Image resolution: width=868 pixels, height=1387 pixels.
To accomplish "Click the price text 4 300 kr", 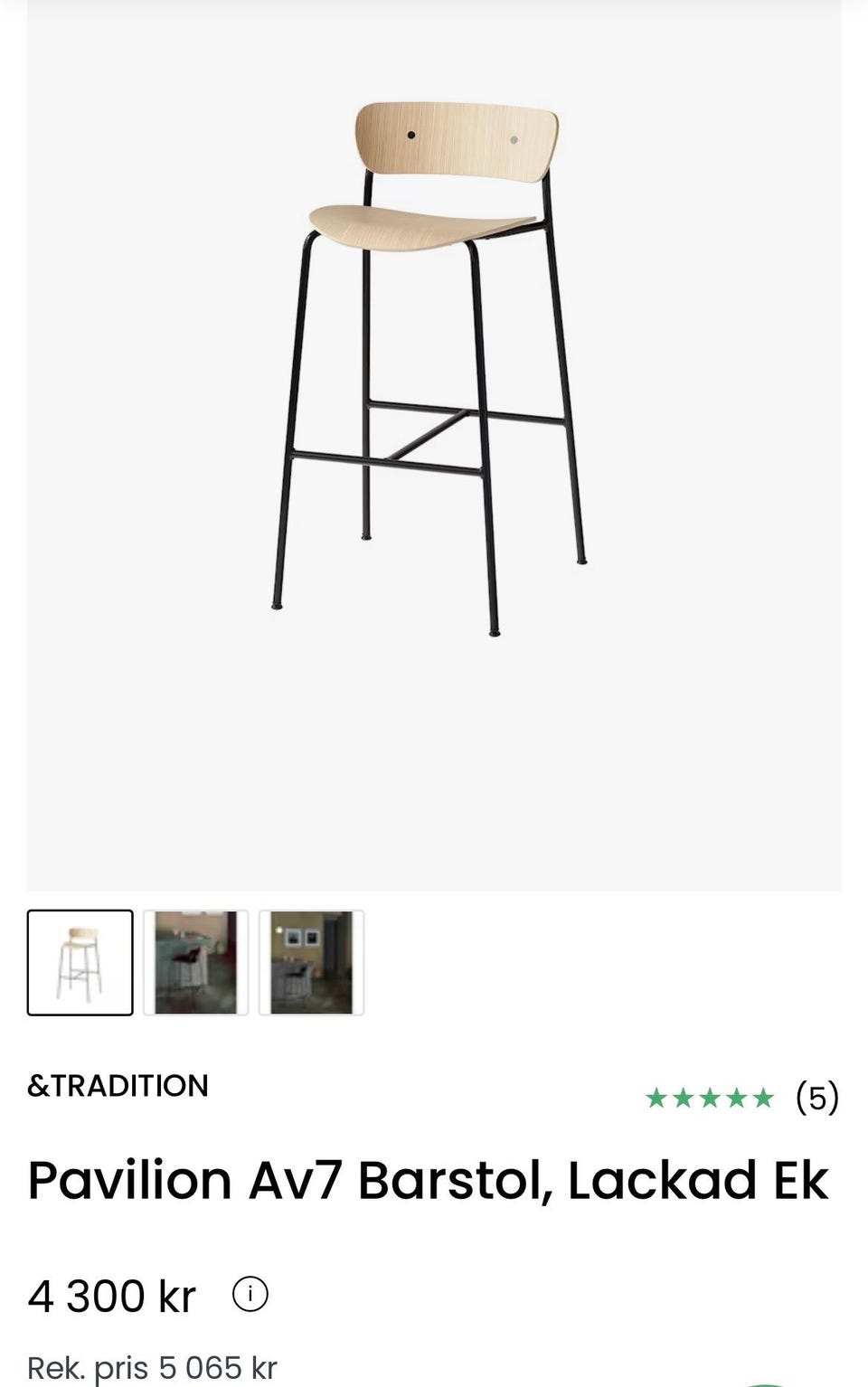I will click(110, 1293).
